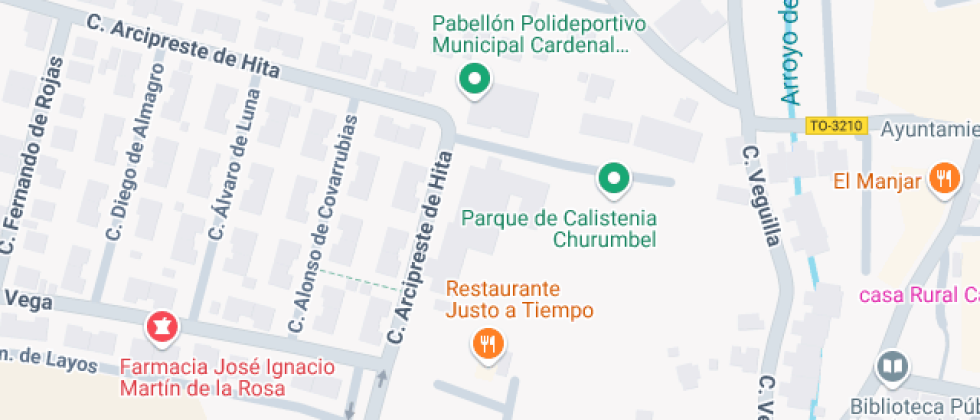Open the Pabellón Polideportivo Municipal Cardenal marker

pyautogui.click(x=474, y=80)
